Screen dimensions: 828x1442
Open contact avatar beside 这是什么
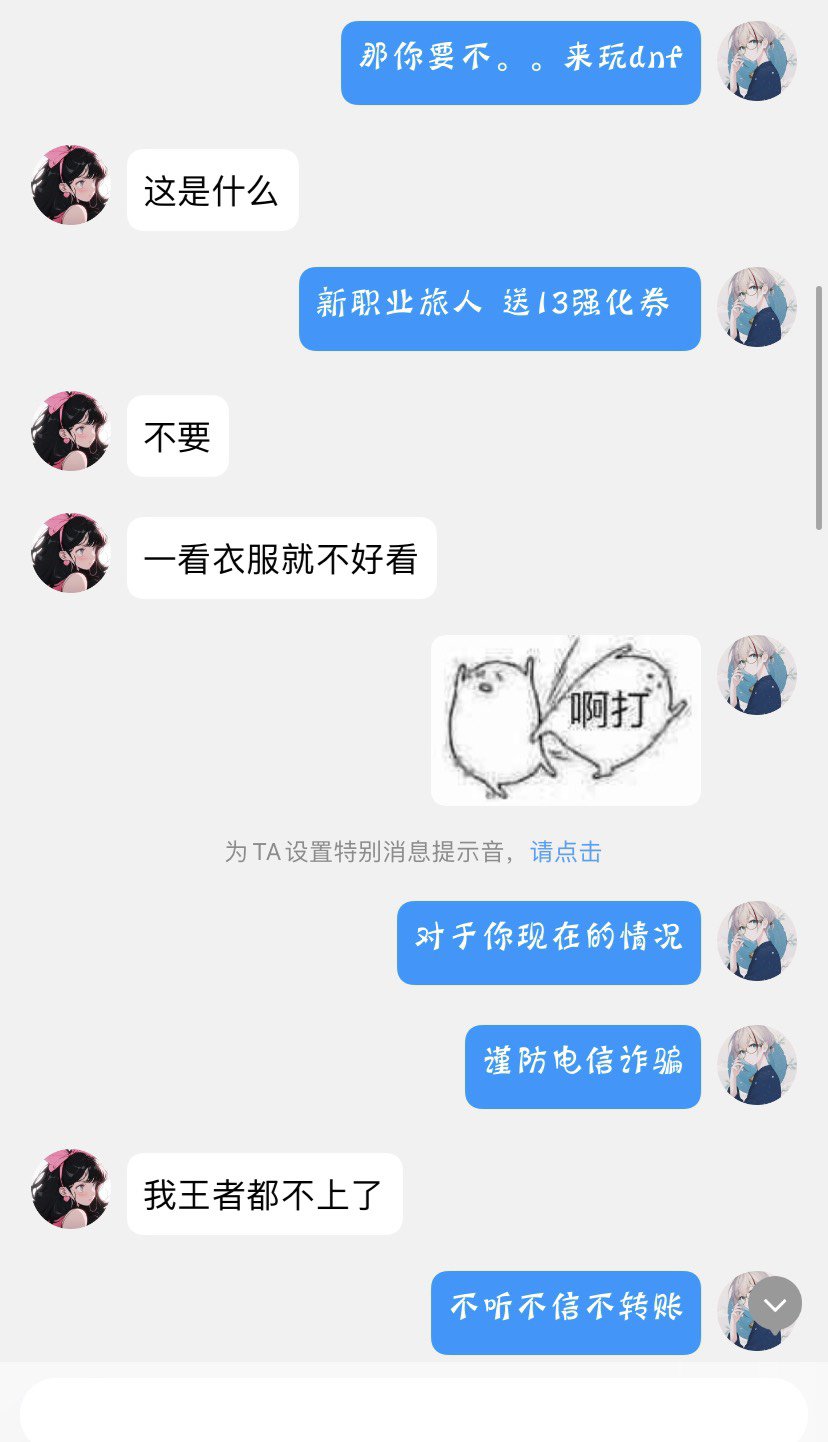[70, 185]
